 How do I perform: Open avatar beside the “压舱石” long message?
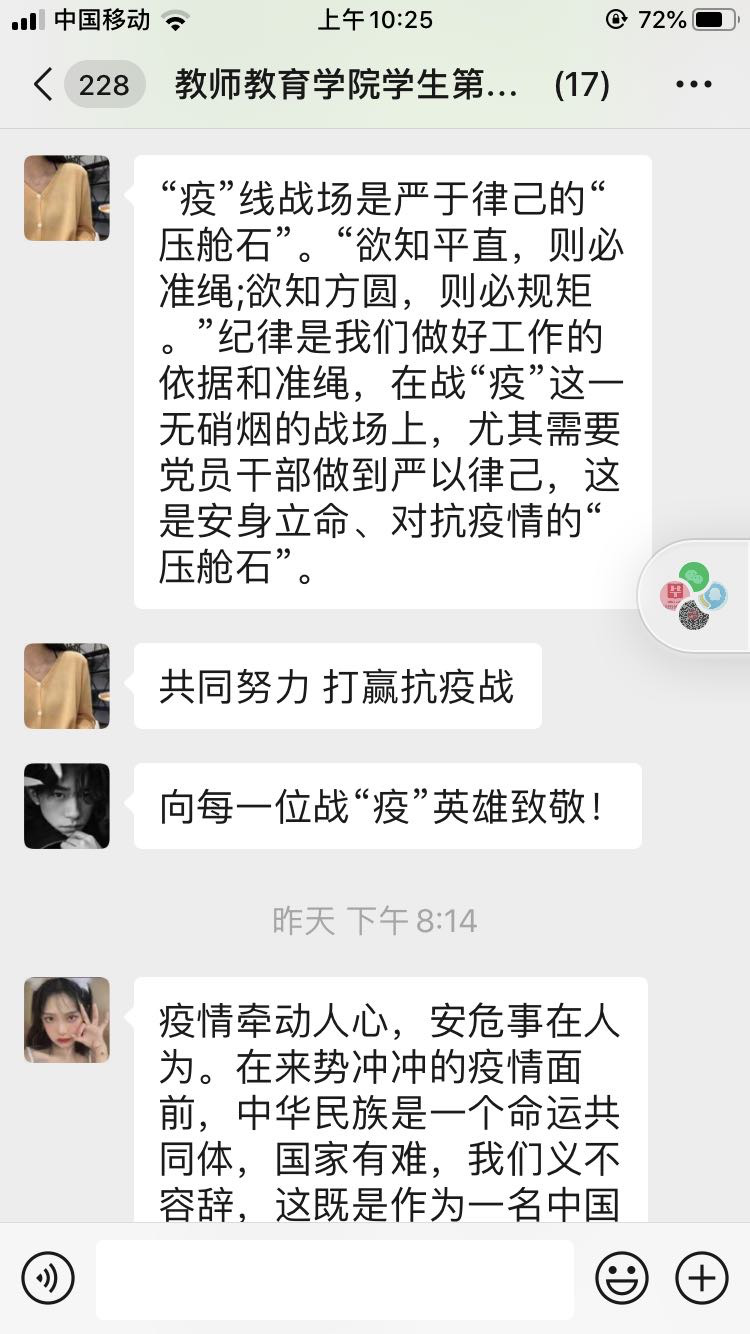[x=67, y=198]
